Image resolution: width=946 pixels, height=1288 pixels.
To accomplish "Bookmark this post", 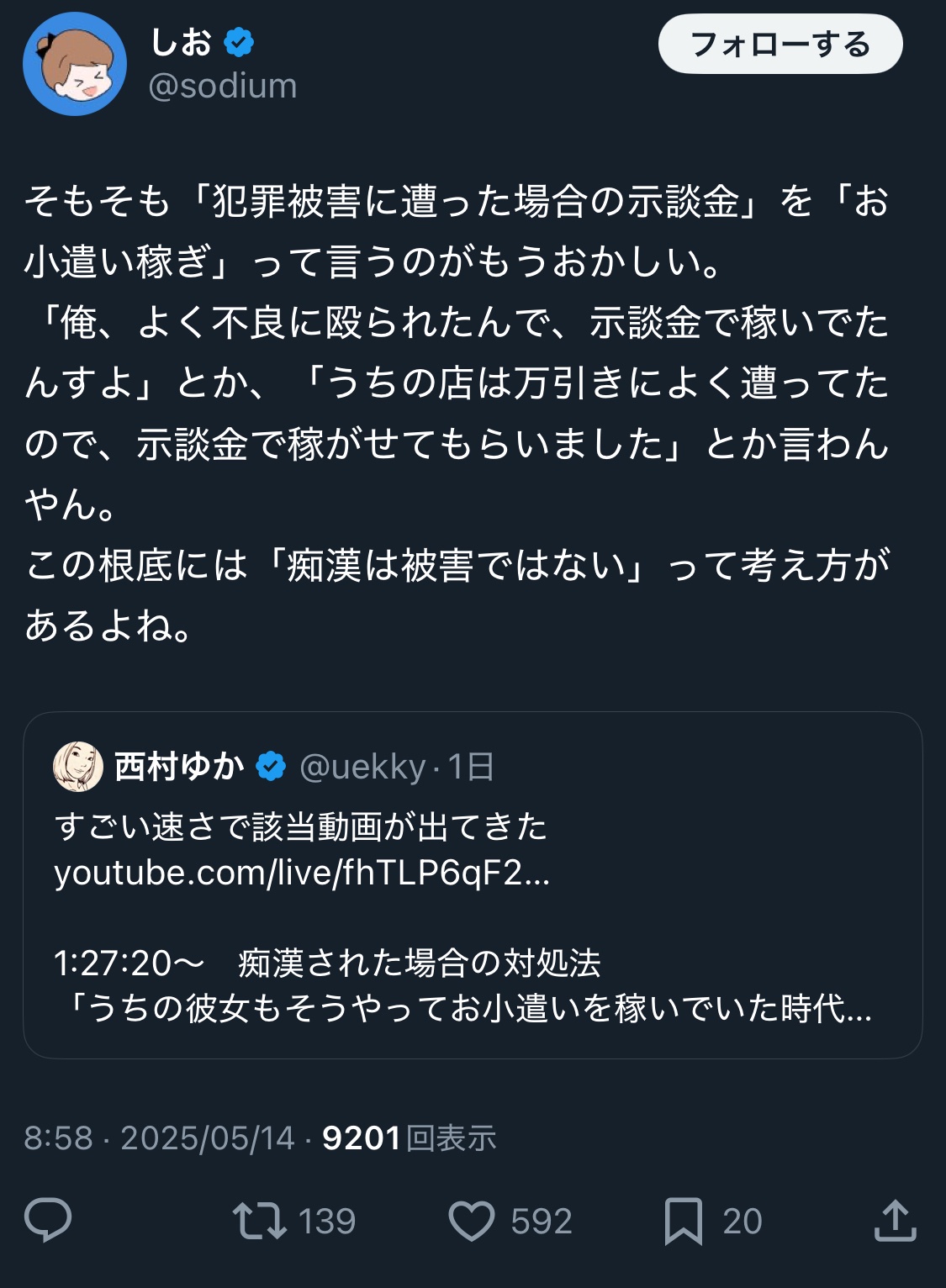I will (683, 1221).
